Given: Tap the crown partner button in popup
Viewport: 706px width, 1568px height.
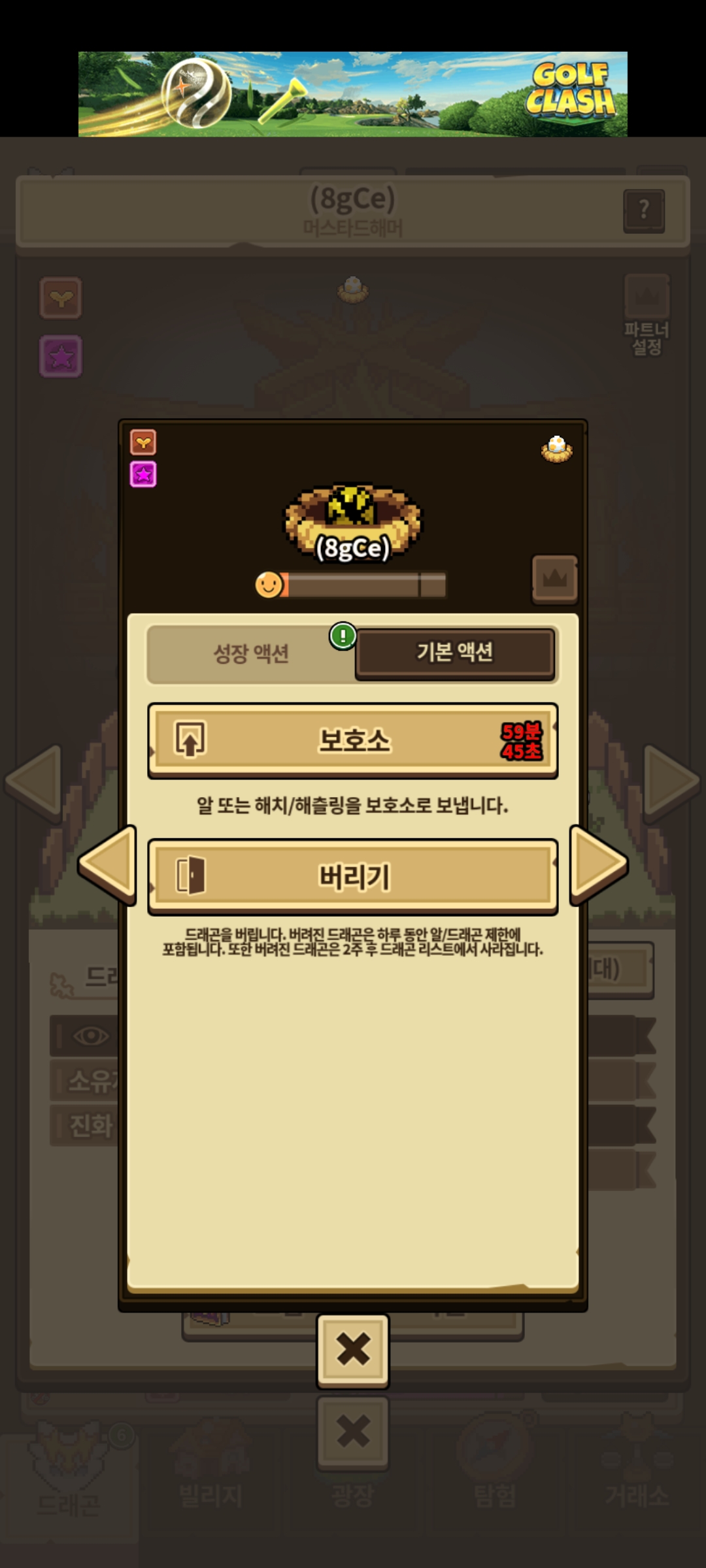Looking at the screenshot, I should point(555,579).
